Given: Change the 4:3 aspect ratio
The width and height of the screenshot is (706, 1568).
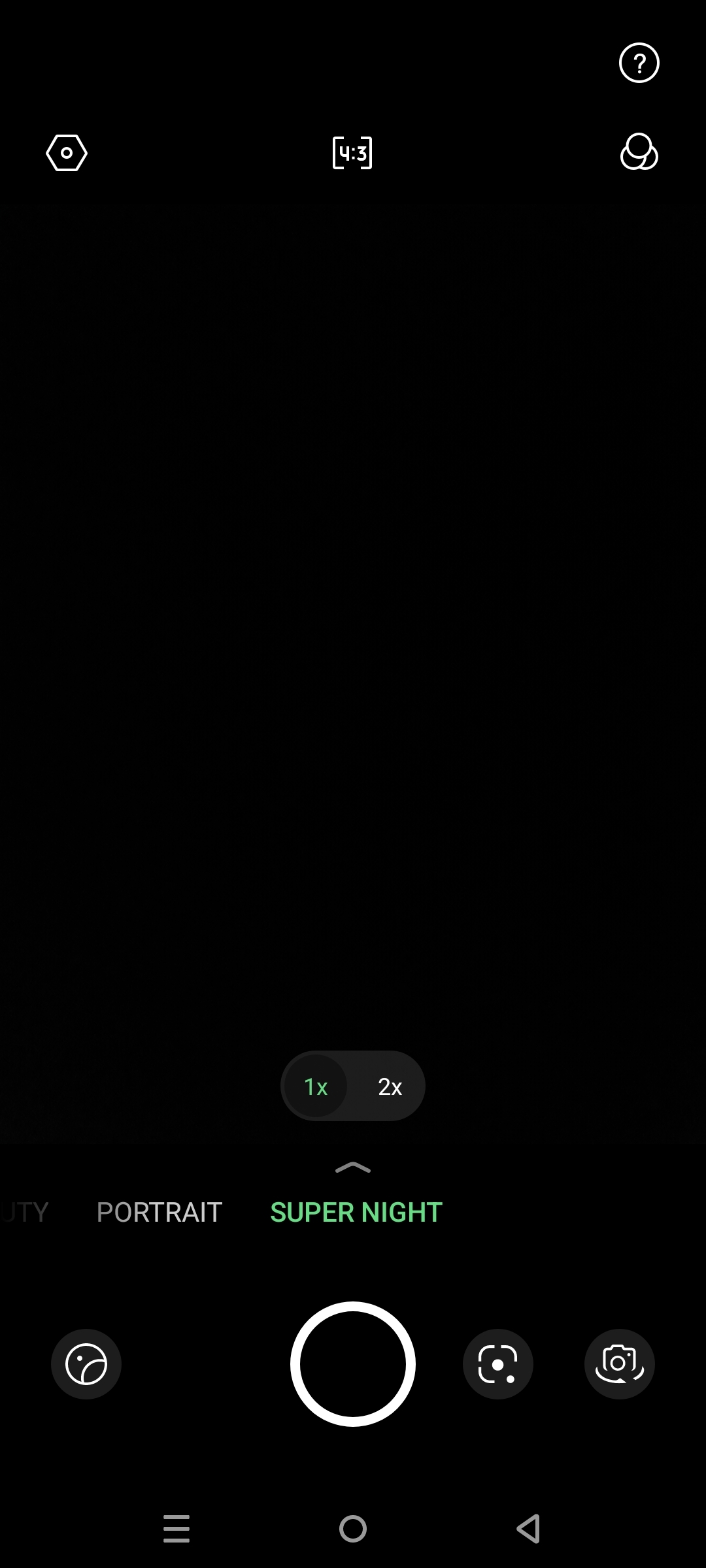Looking at the screenshot, I should 352,154.
